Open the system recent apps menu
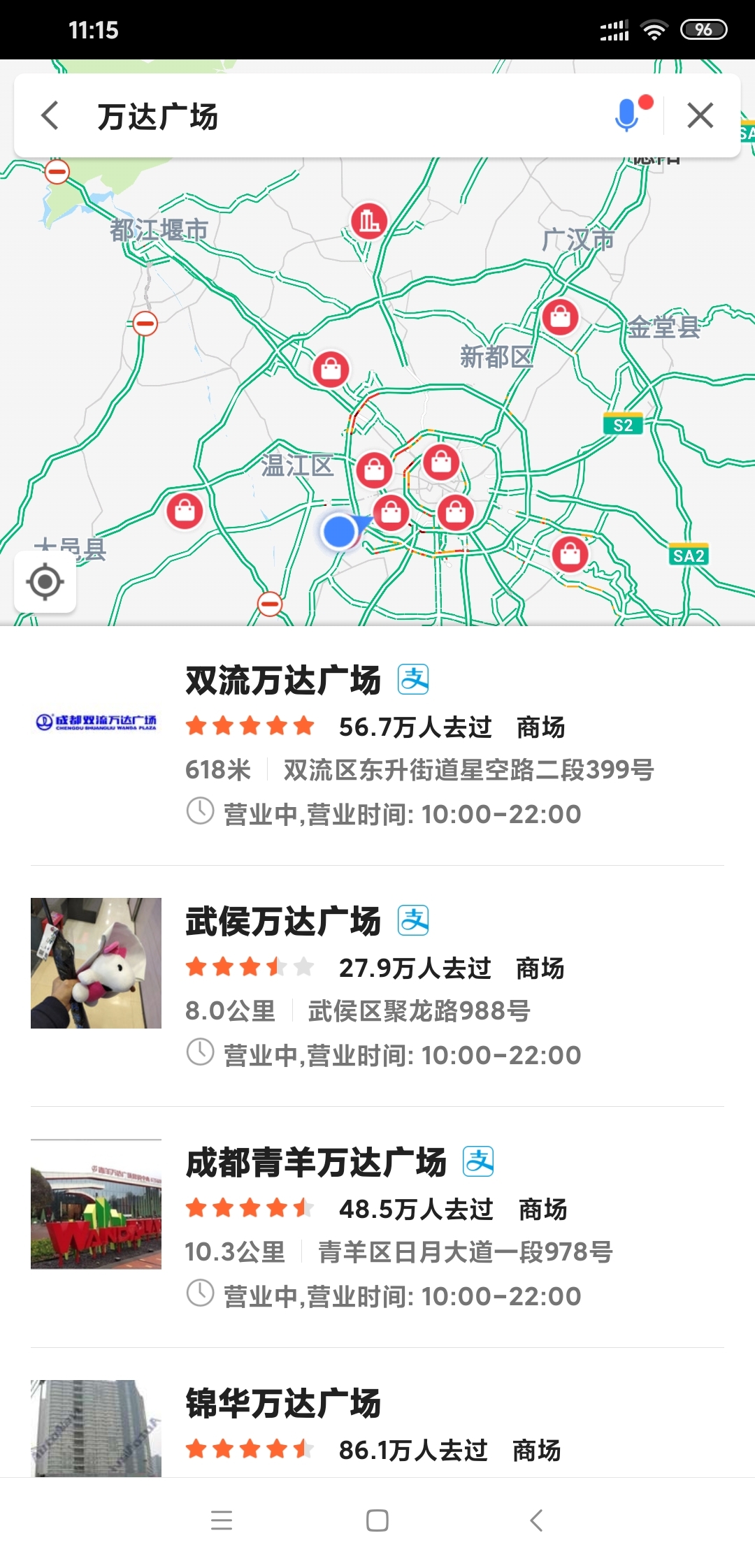 coord(222,1520)
